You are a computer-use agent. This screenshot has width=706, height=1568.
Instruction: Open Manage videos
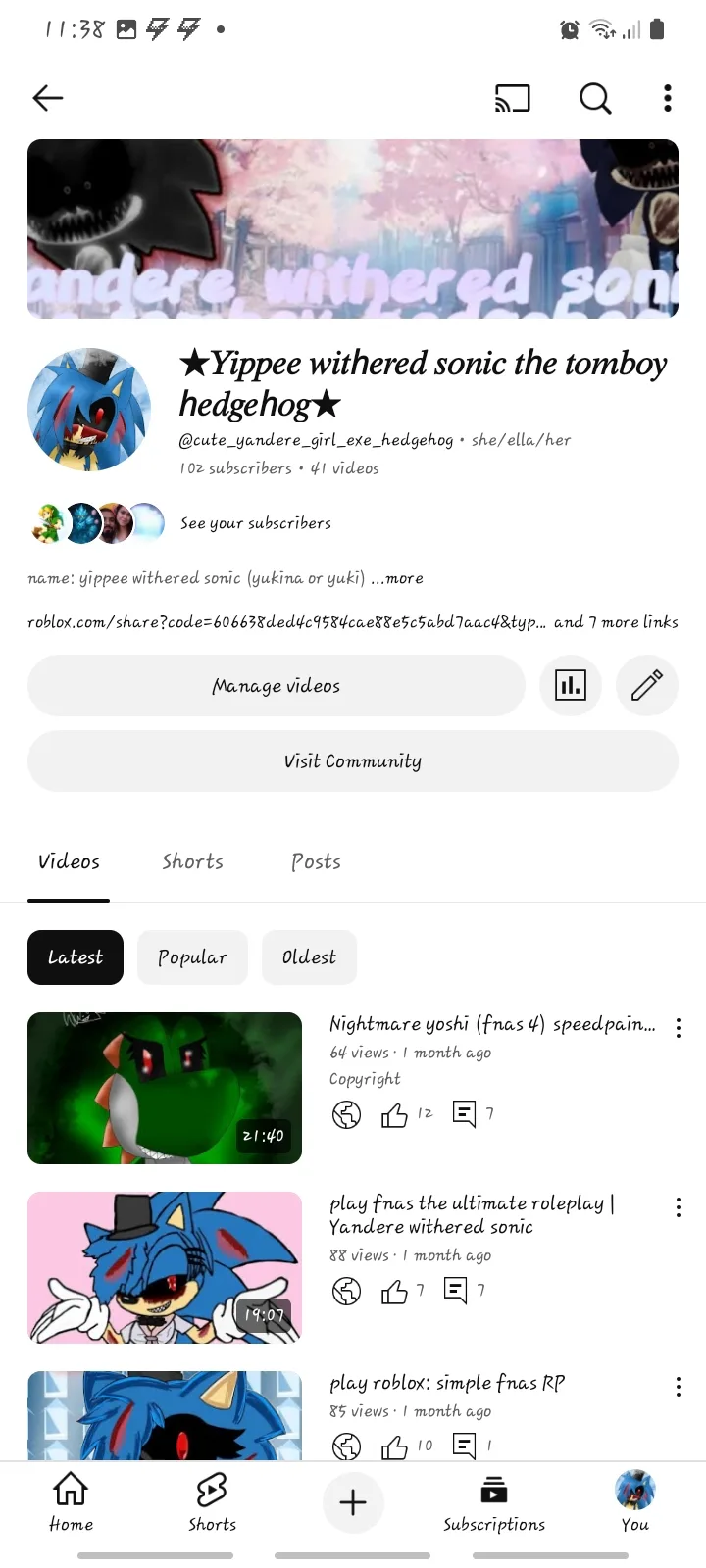pyautogui.click(x=276, y=686)
